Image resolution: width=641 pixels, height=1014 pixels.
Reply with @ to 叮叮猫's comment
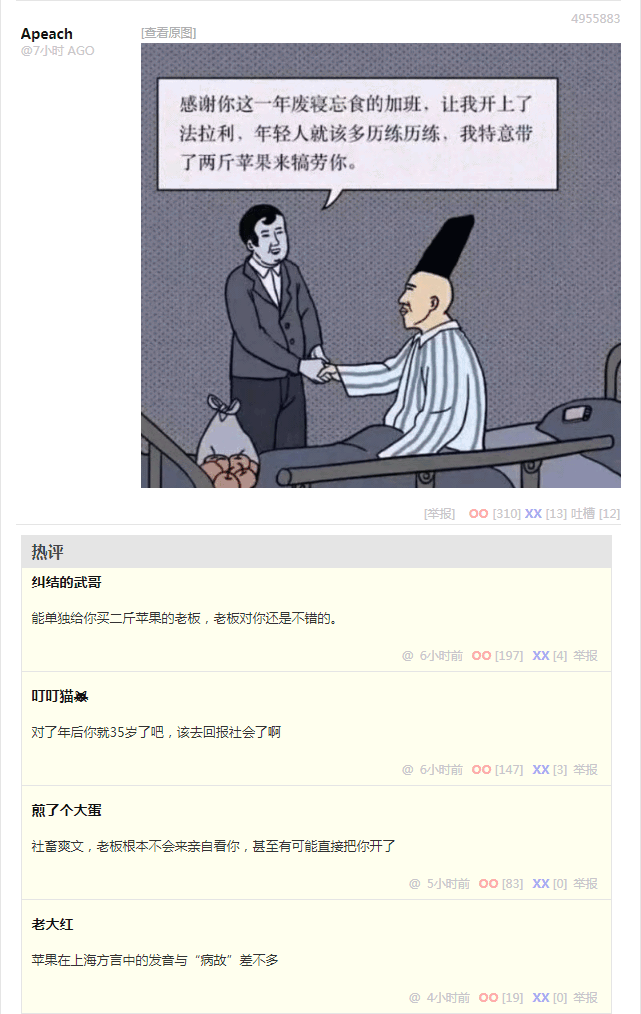(x=407, y=770)
